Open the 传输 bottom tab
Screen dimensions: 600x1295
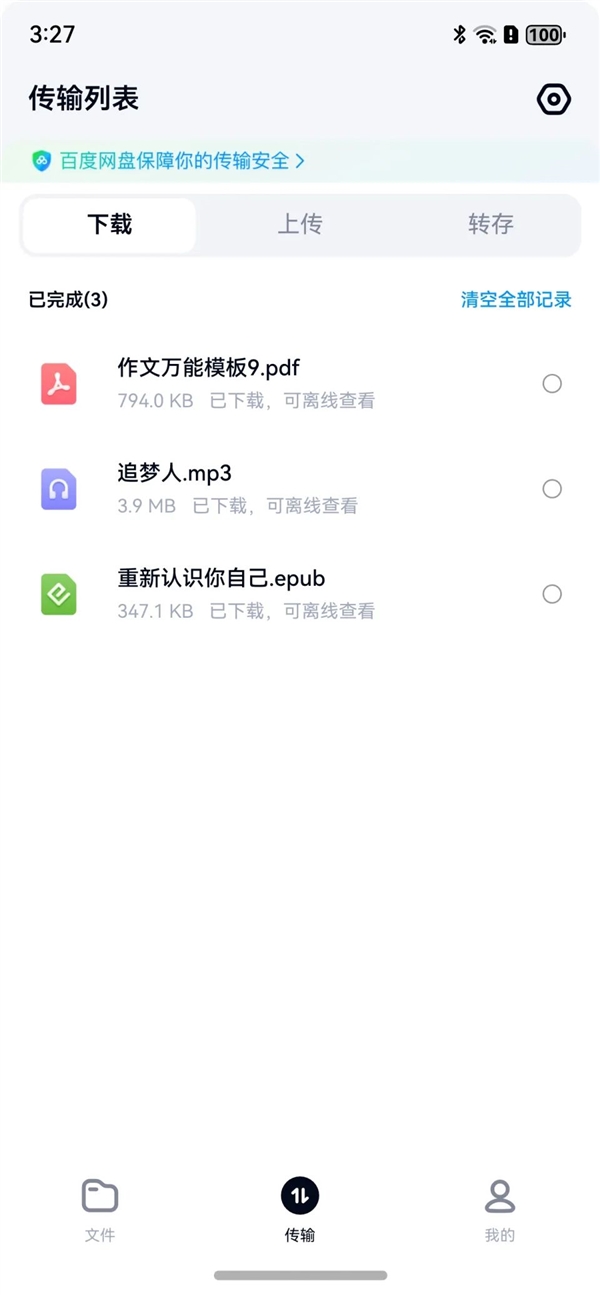click(x=300, y=1207)
